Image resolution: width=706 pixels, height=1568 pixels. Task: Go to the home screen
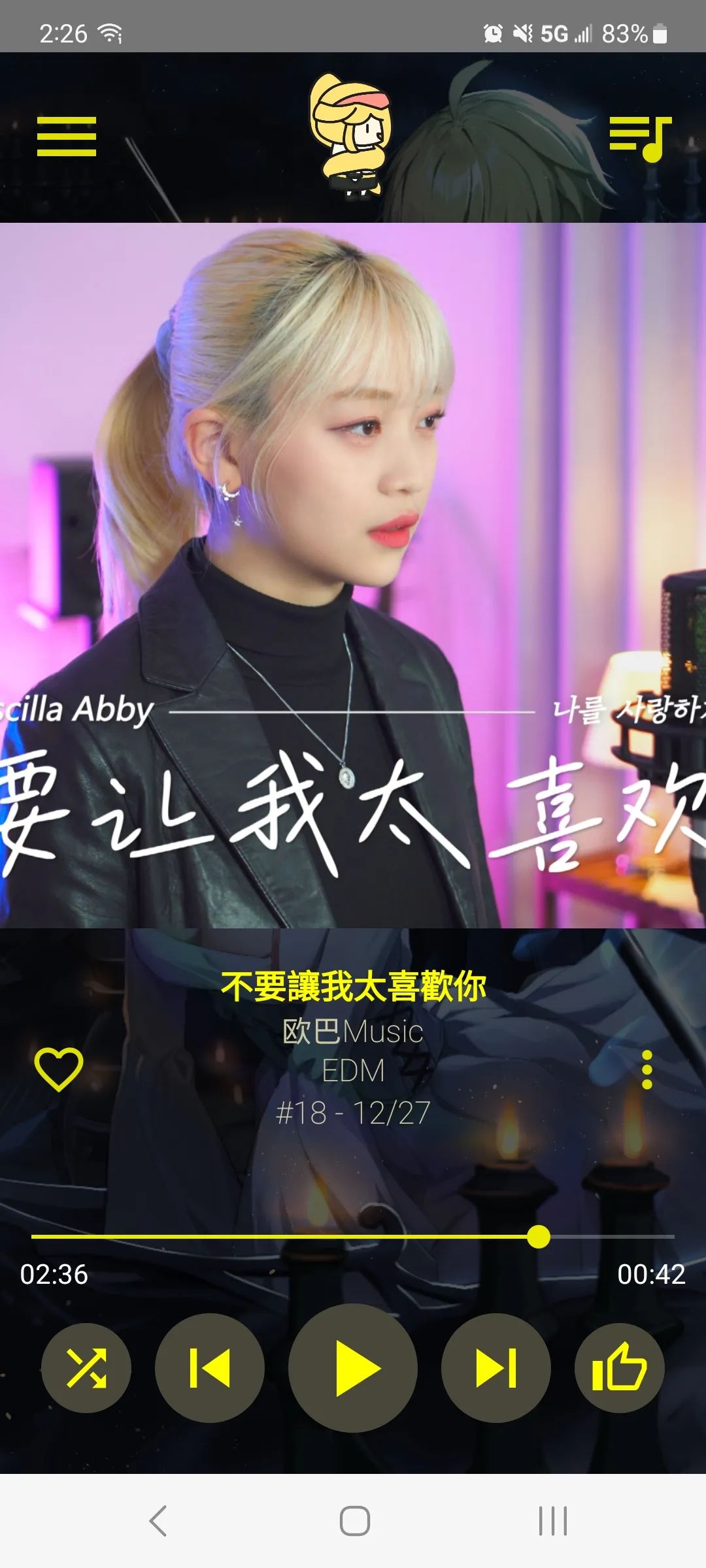pos(354,1521)
